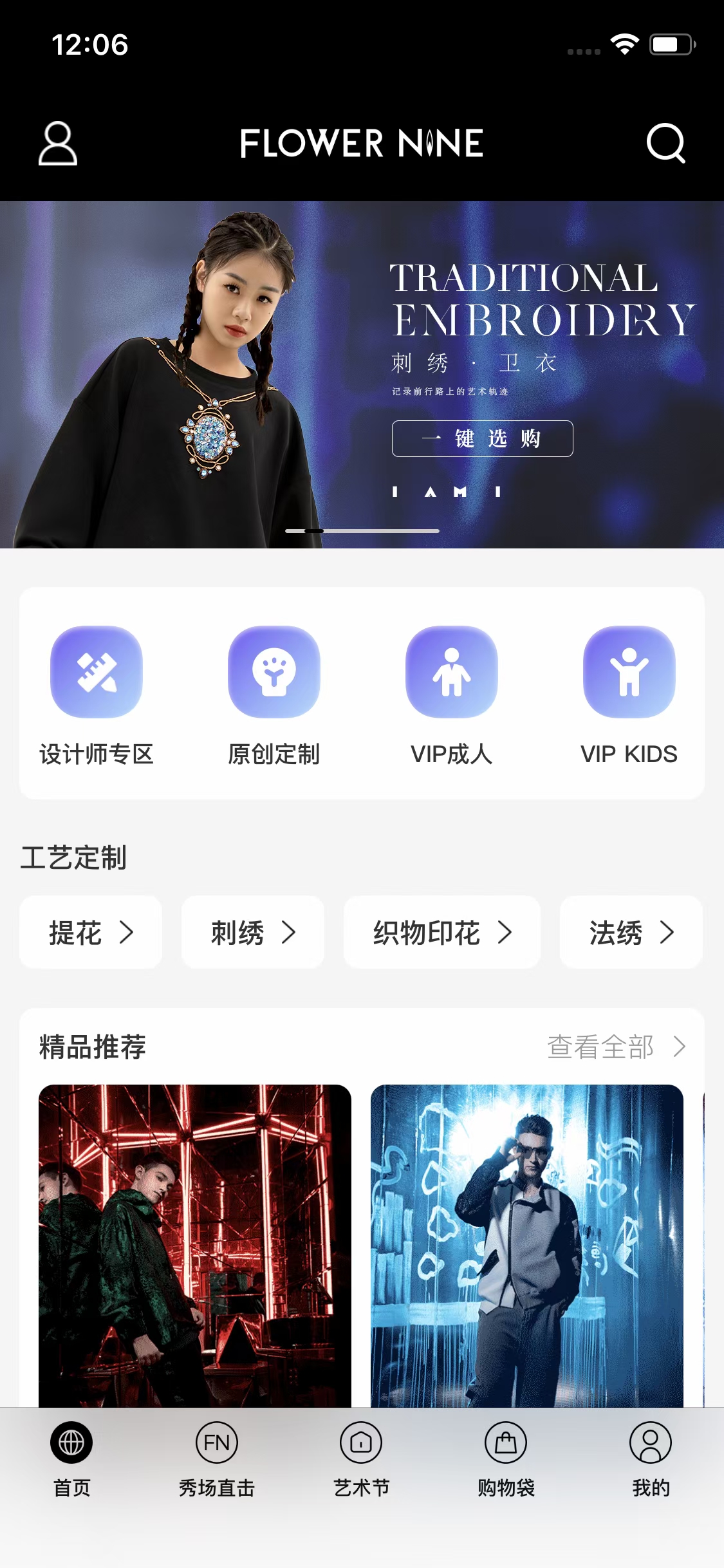Select the 织物印花 craft chip
The height and width of the screenshot is (1568, 724).
(442, 932)
